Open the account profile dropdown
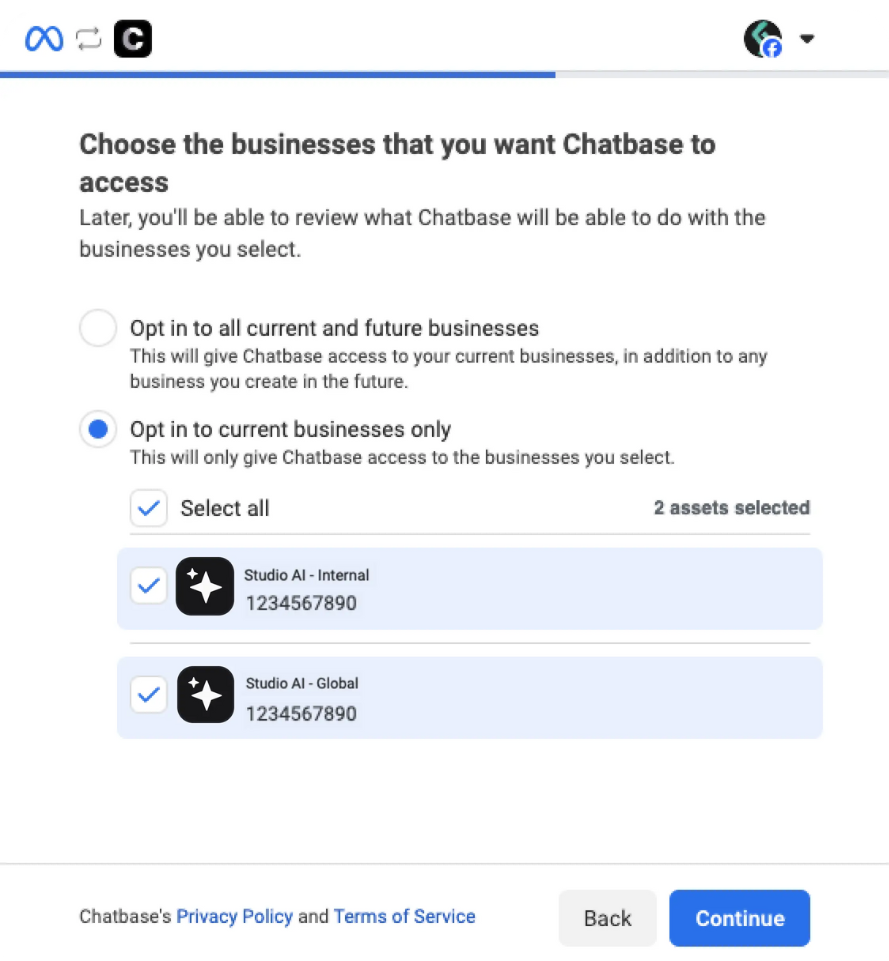Image resolution: width=889 pixels, height=961 pixels. click(806, 40)
